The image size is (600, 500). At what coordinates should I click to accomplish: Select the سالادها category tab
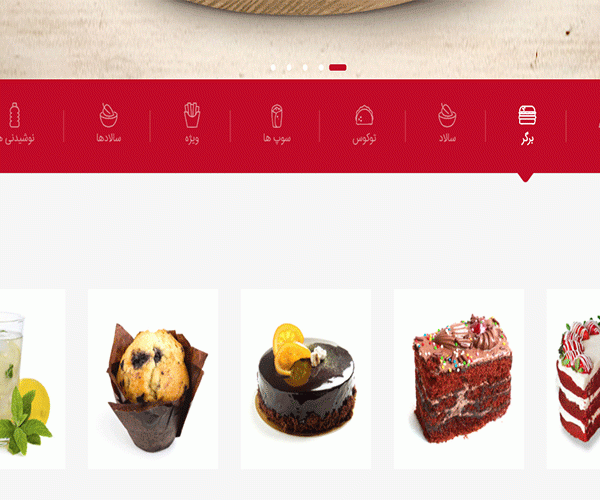(x=108, y=124)
